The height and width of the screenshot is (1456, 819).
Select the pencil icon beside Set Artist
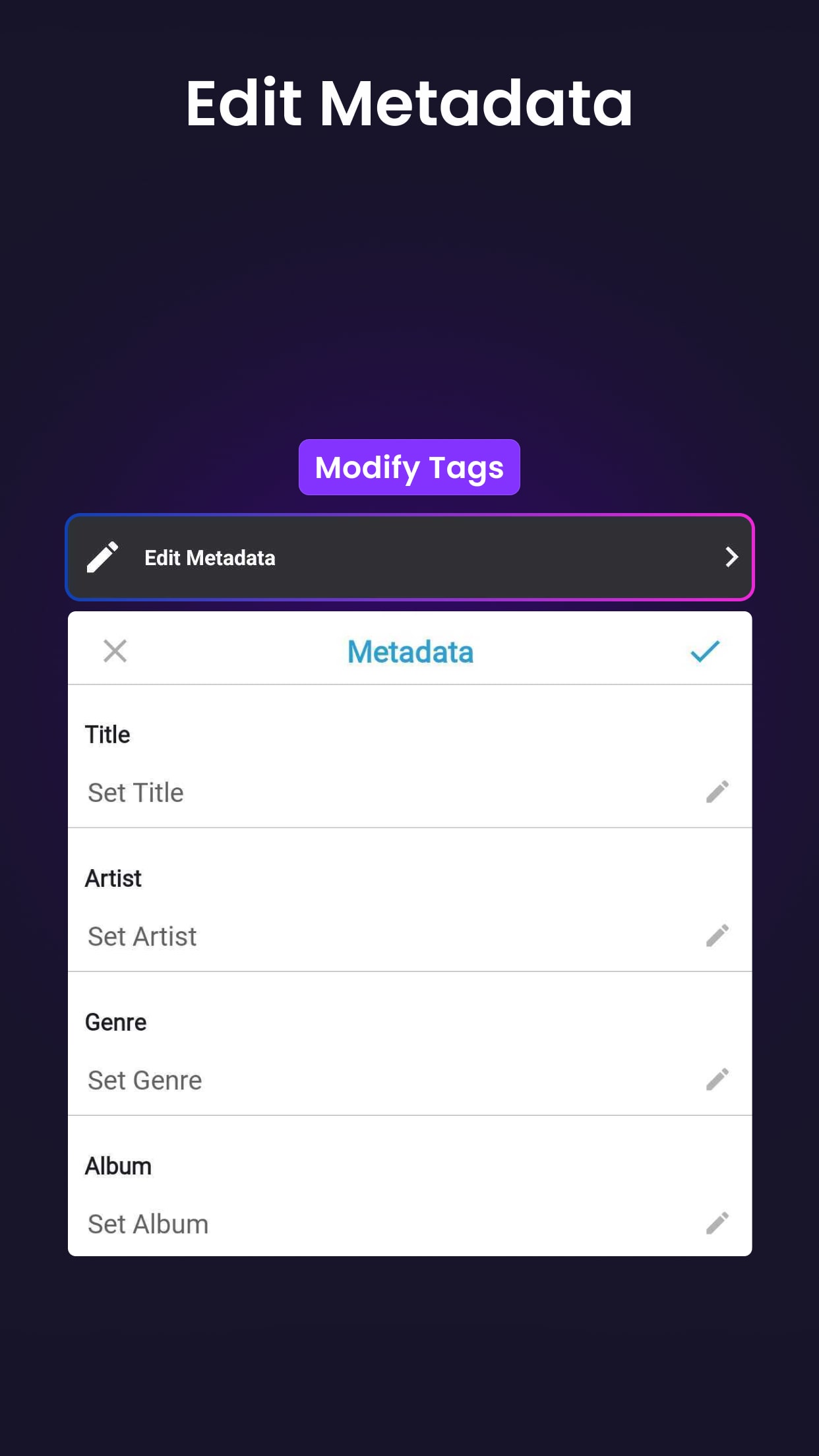click(717, 935)
